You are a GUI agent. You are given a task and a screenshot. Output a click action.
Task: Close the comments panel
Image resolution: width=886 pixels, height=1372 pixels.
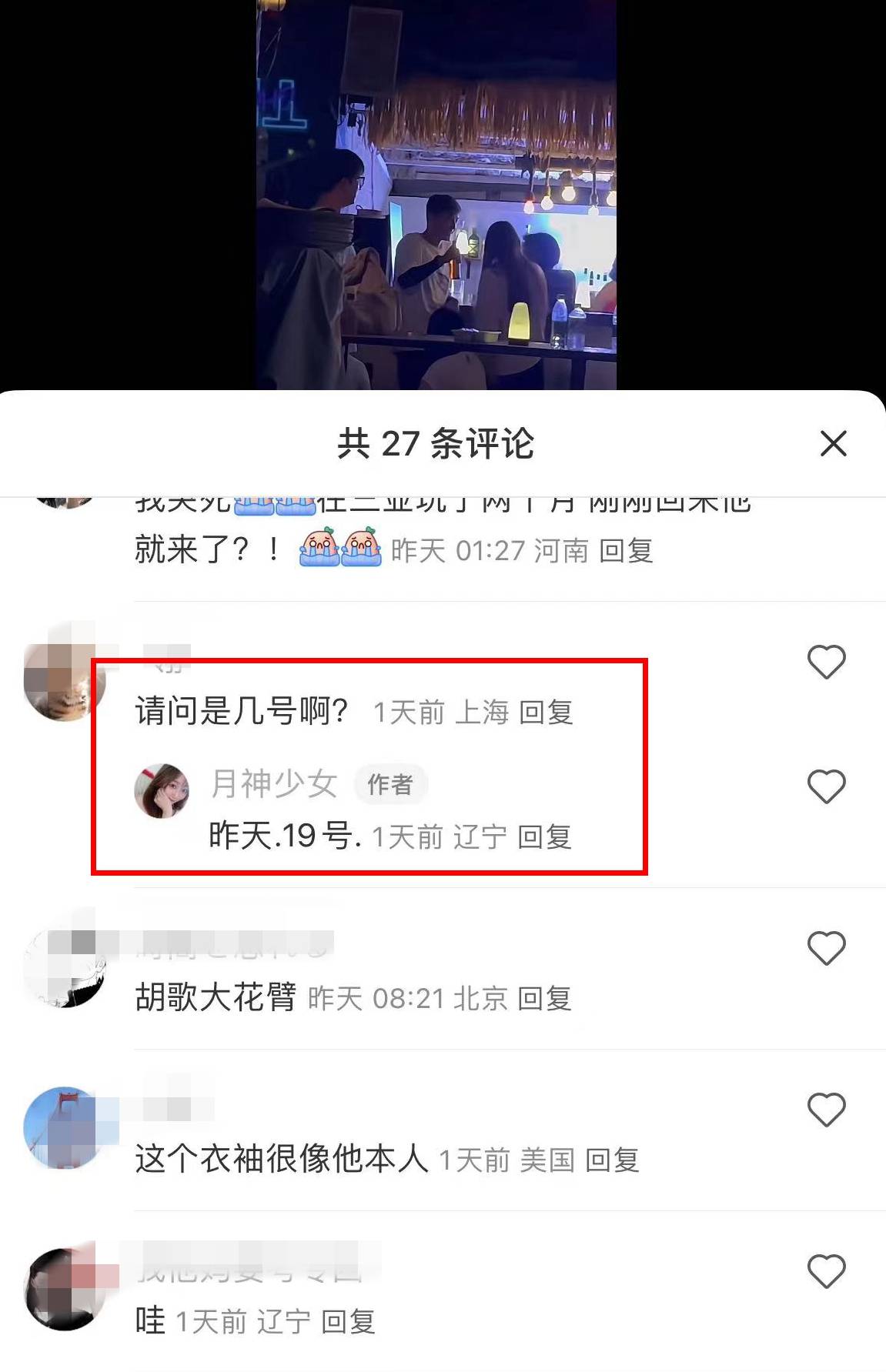(833, 444)
